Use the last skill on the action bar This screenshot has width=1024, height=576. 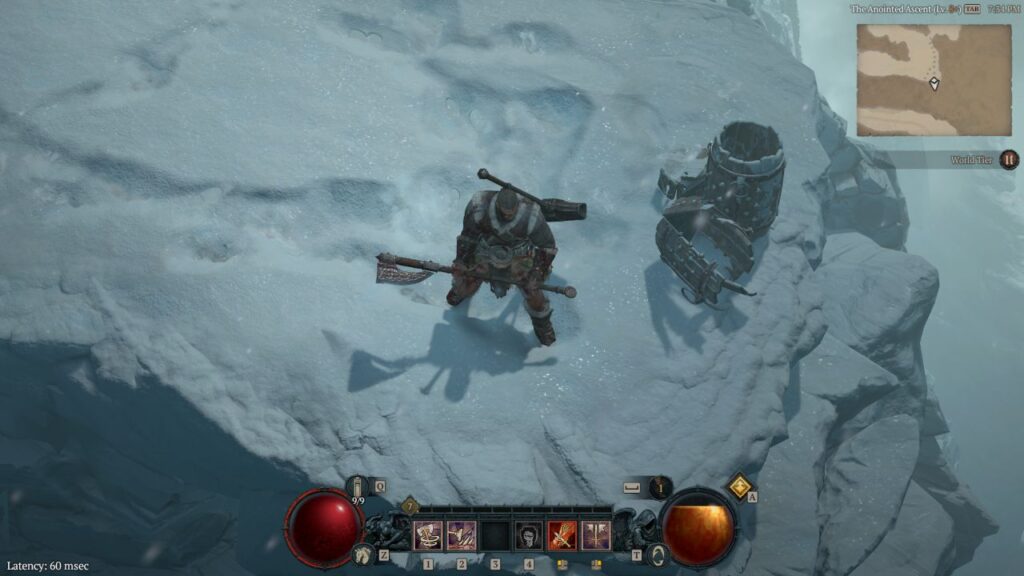(595, 536)
